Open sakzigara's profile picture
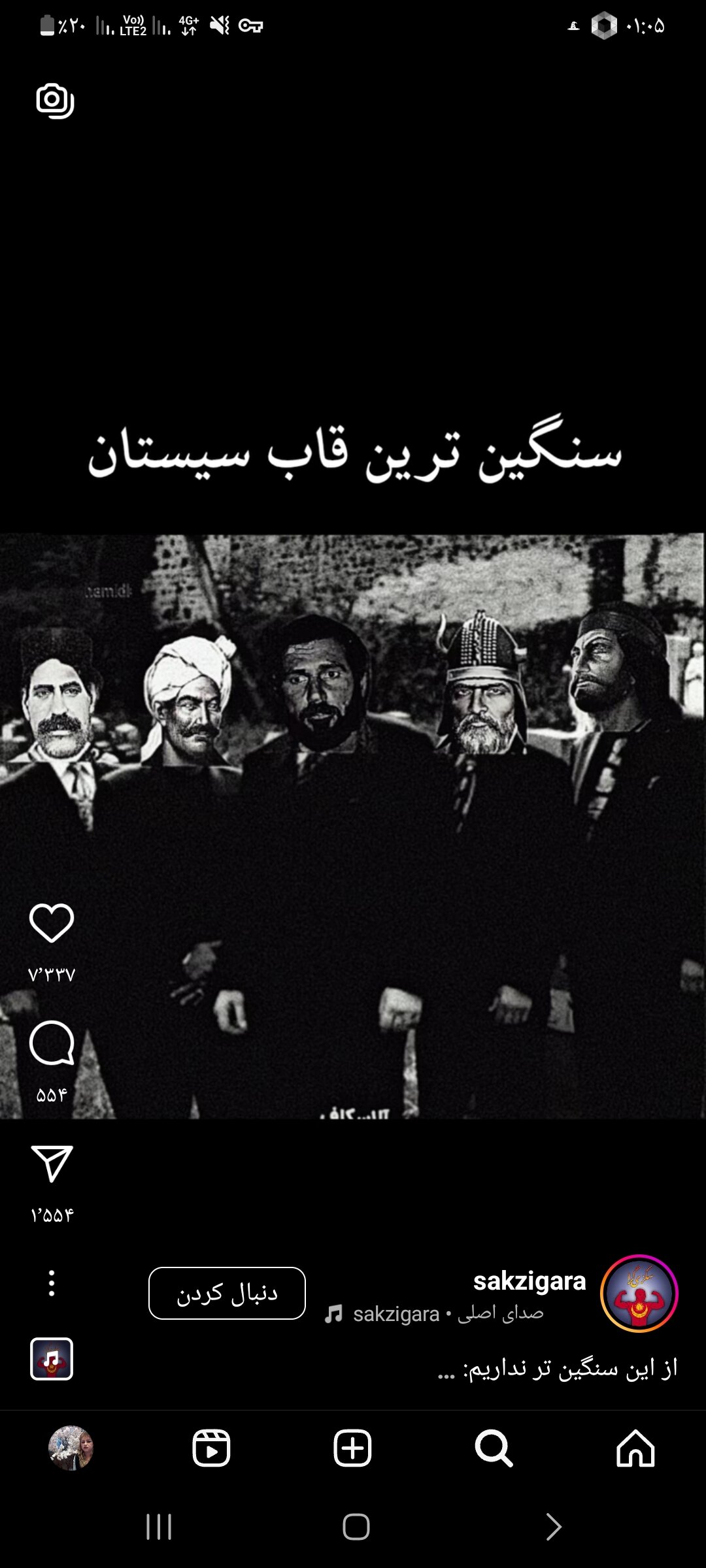Screen dimensions: 706x1568 click(639, 1293)
